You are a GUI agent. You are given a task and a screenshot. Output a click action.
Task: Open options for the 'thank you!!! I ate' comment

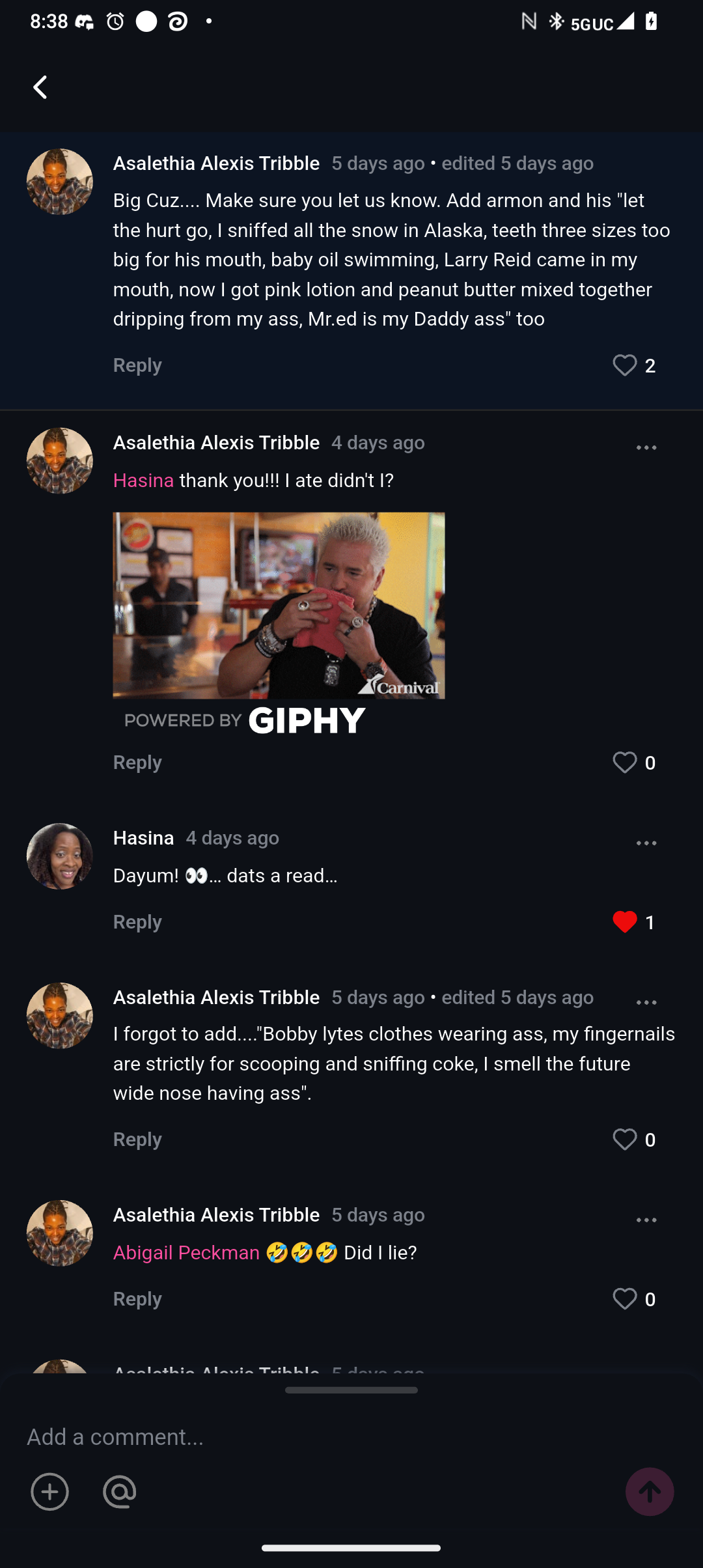(x=646, y=448)
